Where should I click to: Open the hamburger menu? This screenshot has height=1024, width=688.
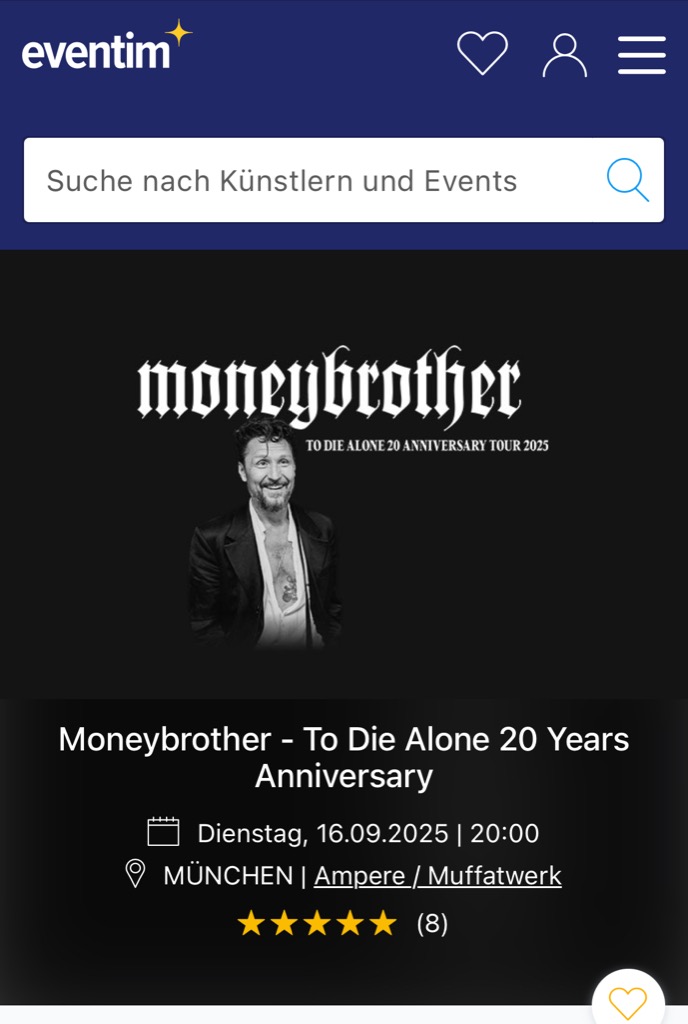click(x=642, y=54)
